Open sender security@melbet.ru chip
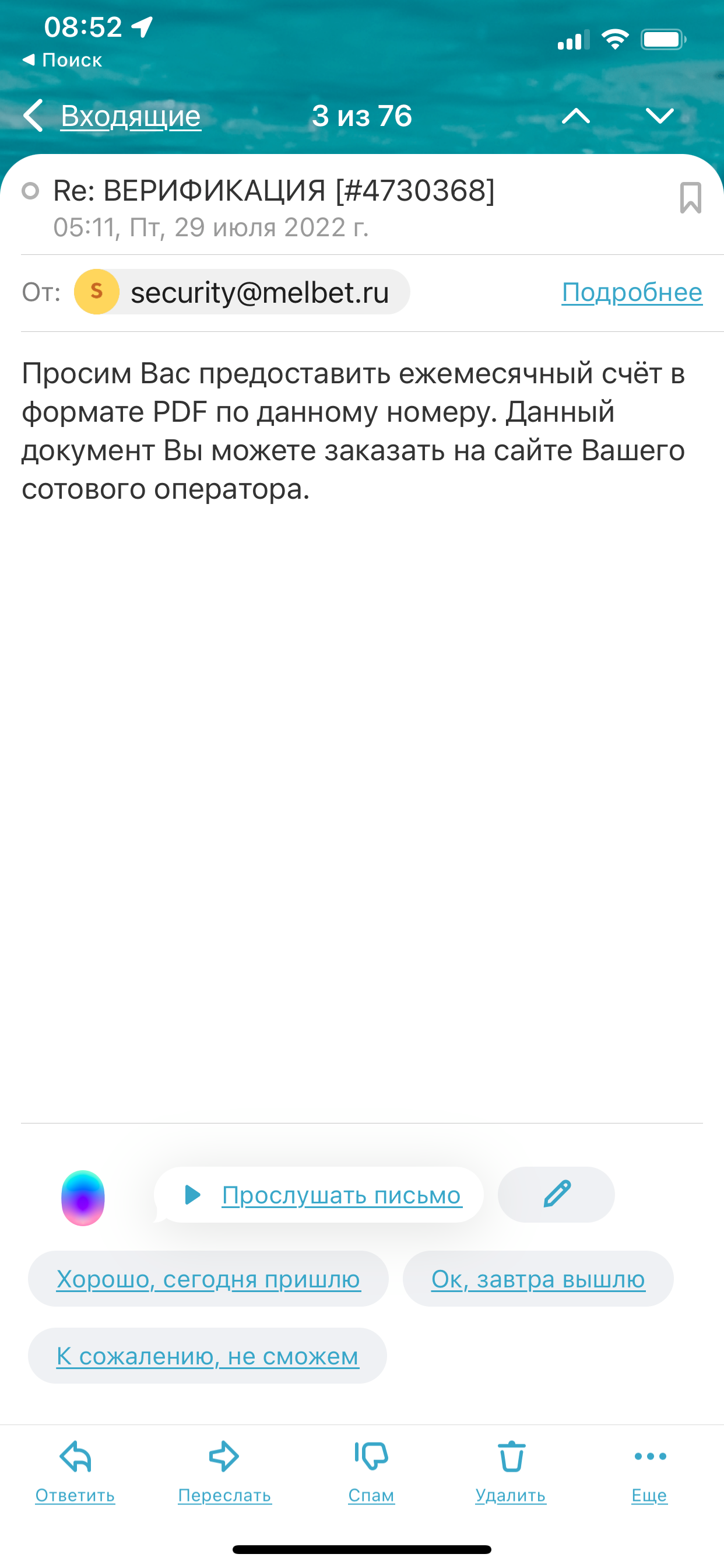Viewport: 724px width, 1568px height. point(242,292)
